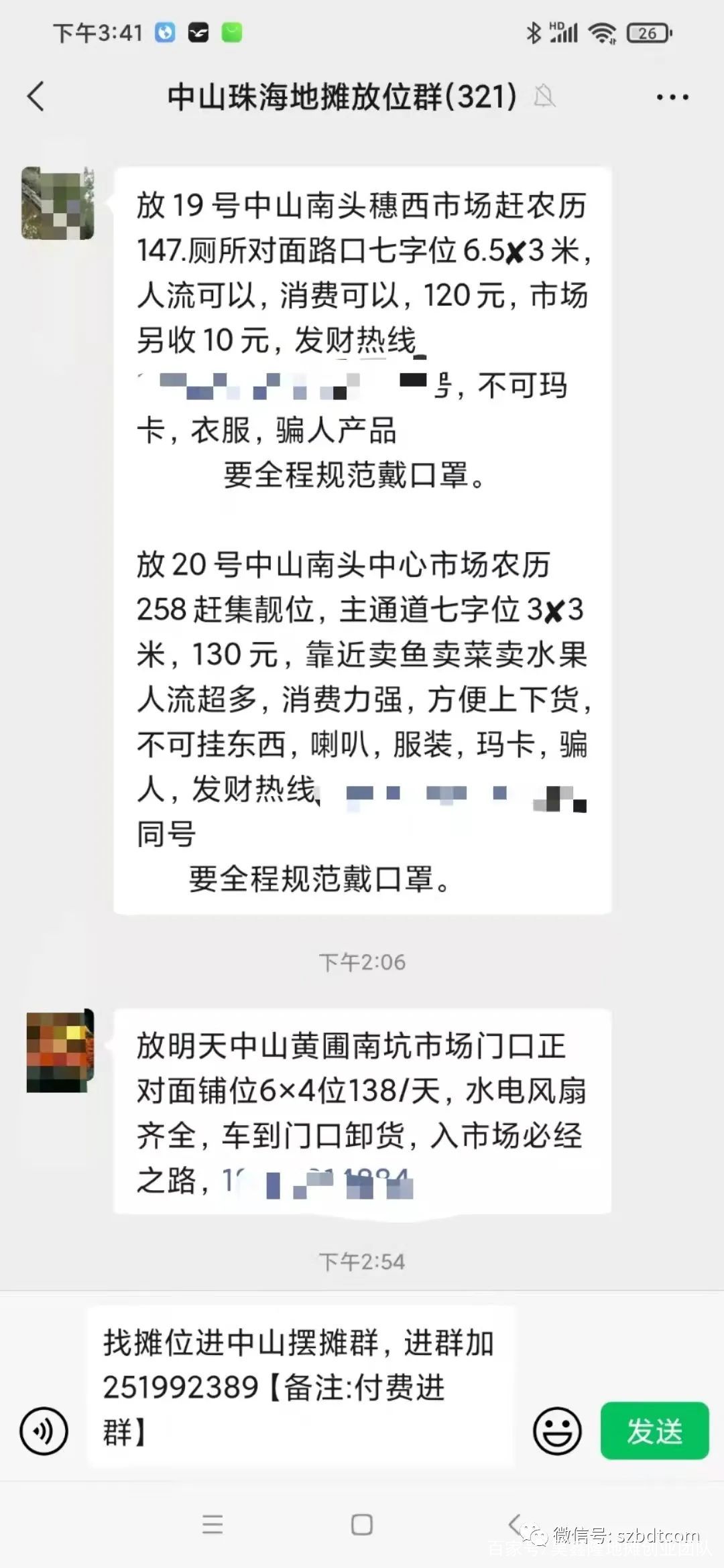Tap the voice input icon
This screenshot has height=1568, width=724.
tap(44, 1432)
